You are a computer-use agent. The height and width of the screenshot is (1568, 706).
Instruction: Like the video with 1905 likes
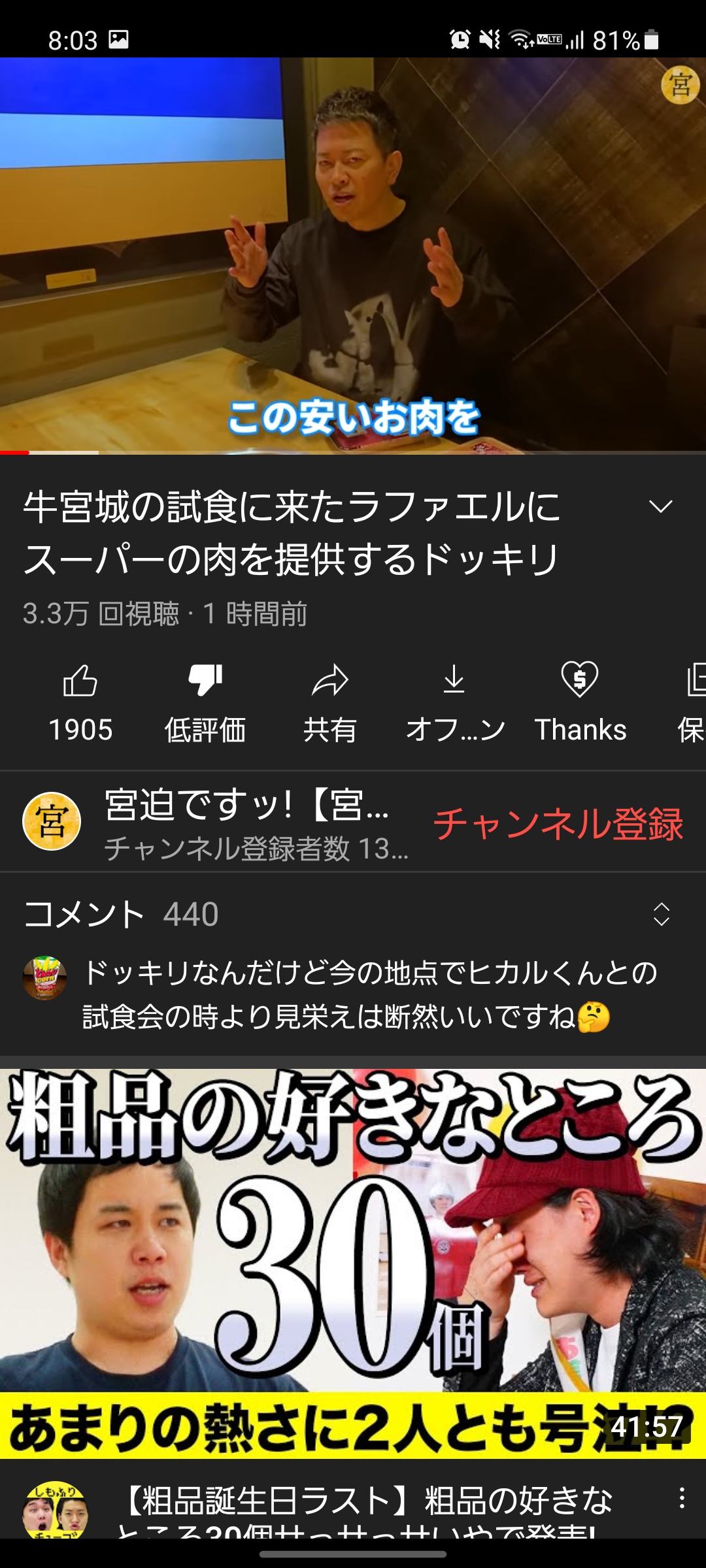click(80, 702)
